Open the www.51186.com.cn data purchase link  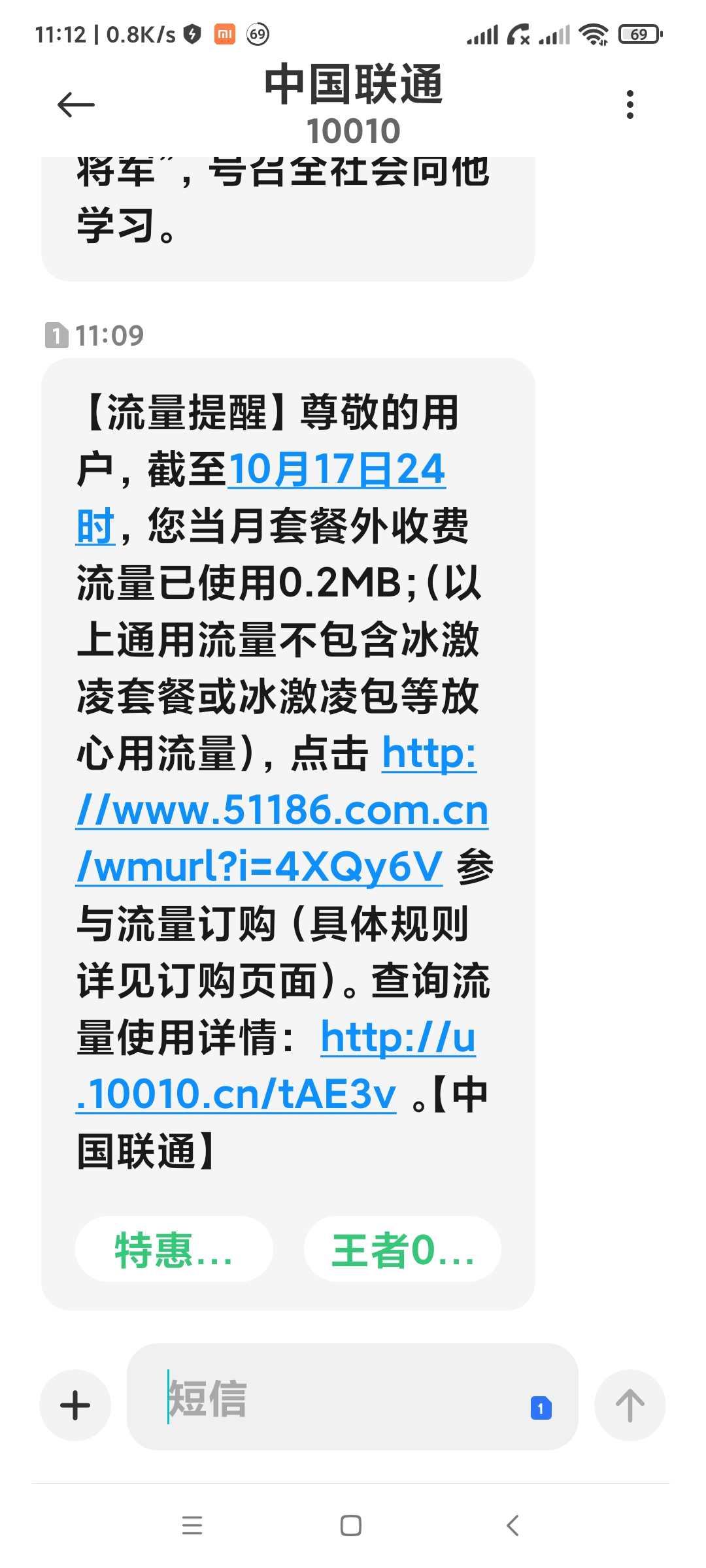tap(282, 810)
